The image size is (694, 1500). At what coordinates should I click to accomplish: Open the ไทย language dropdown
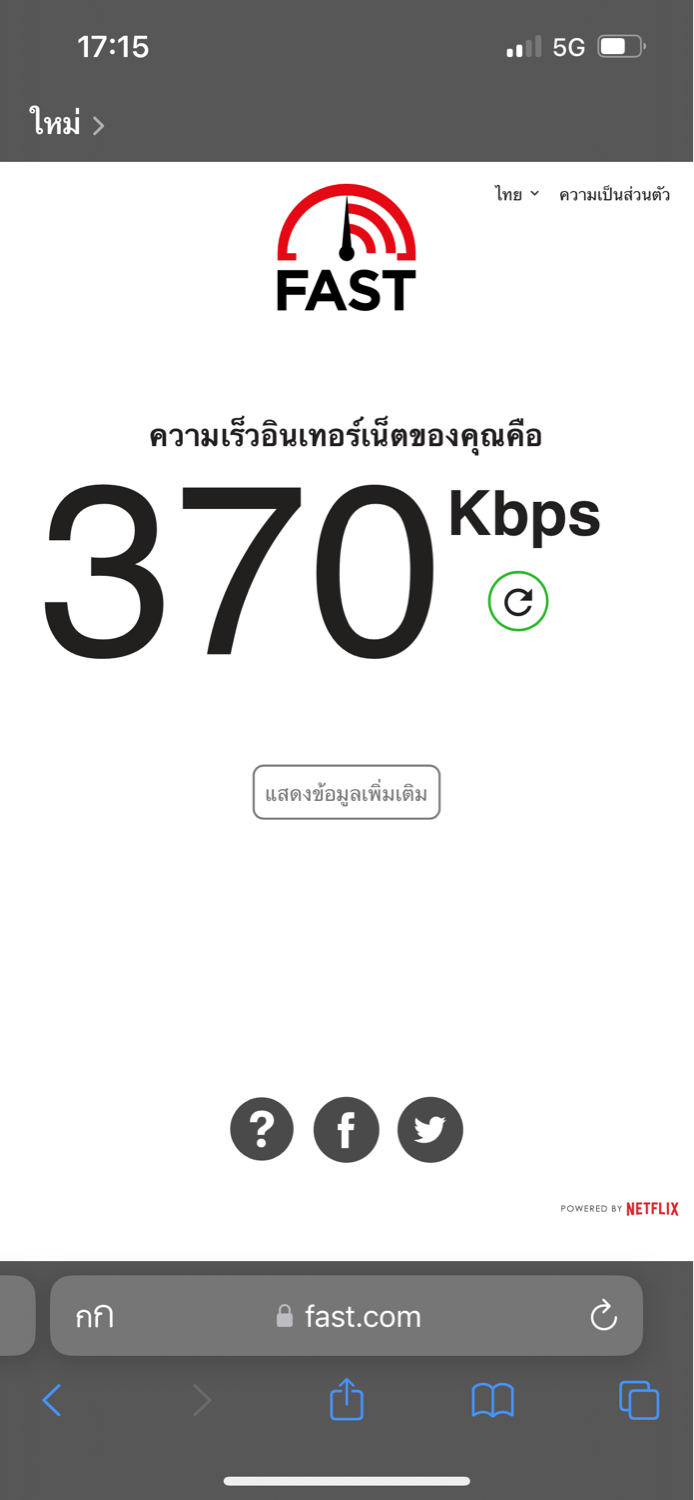pos(516,194)
